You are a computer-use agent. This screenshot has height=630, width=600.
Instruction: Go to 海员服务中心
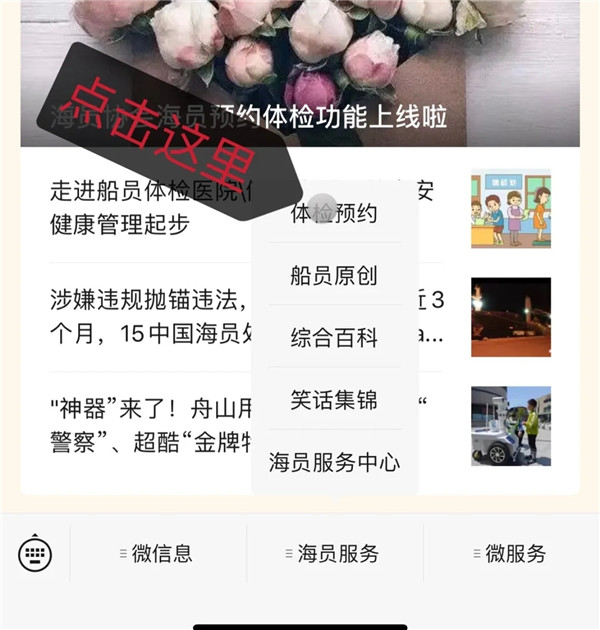pos(334,462)
